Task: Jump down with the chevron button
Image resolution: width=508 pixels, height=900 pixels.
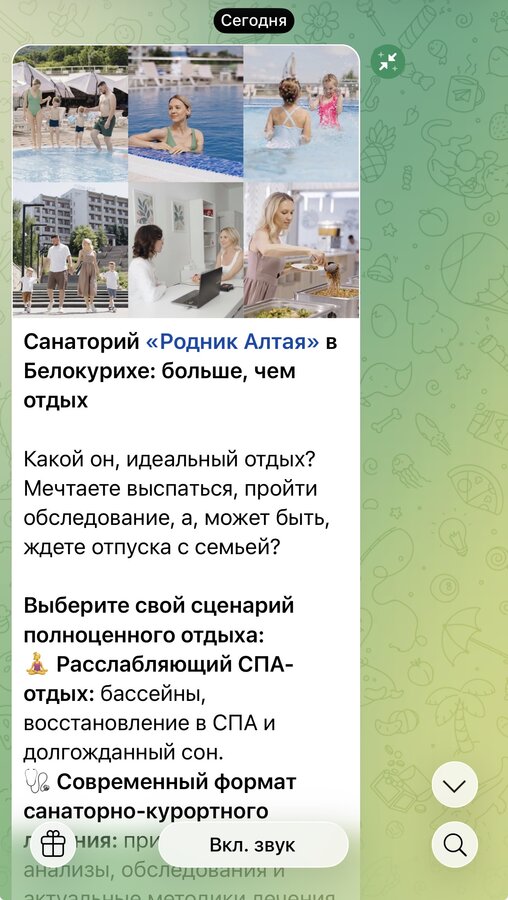Action: 455,785
